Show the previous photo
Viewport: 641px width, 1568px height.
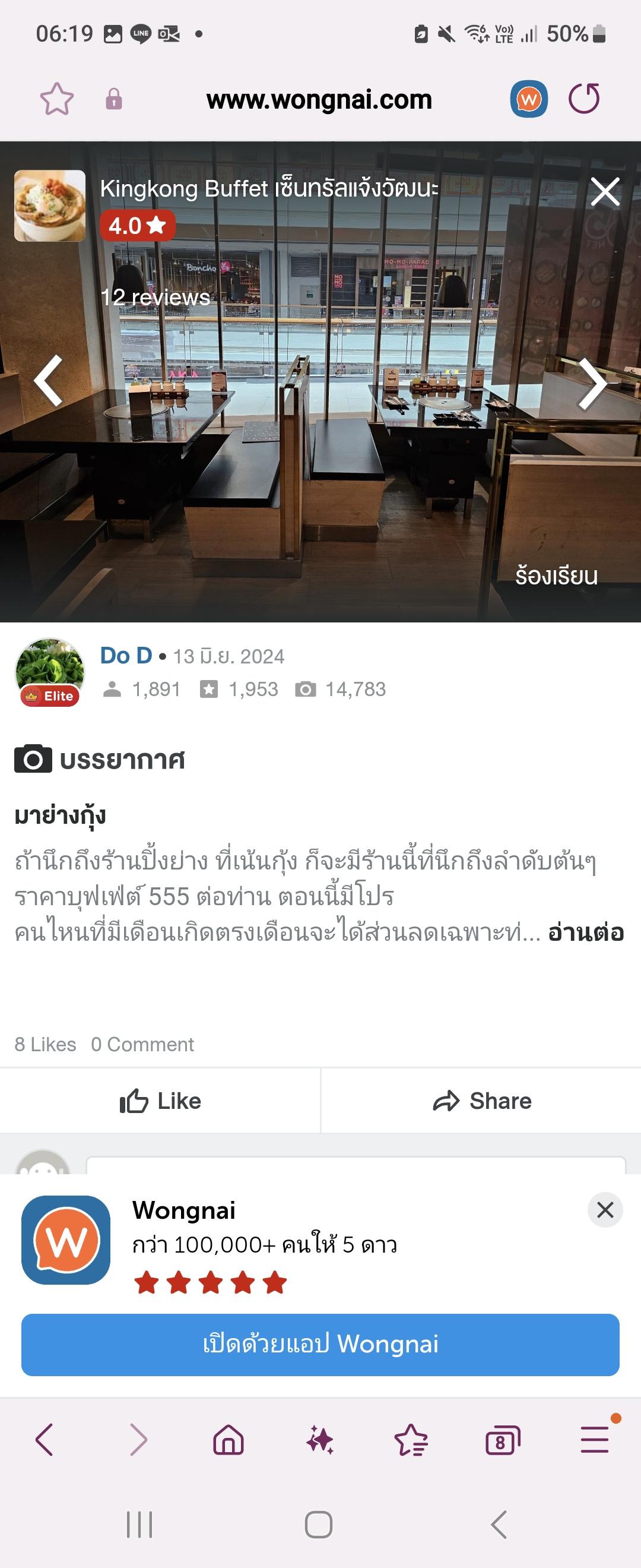tap(49, 381)
